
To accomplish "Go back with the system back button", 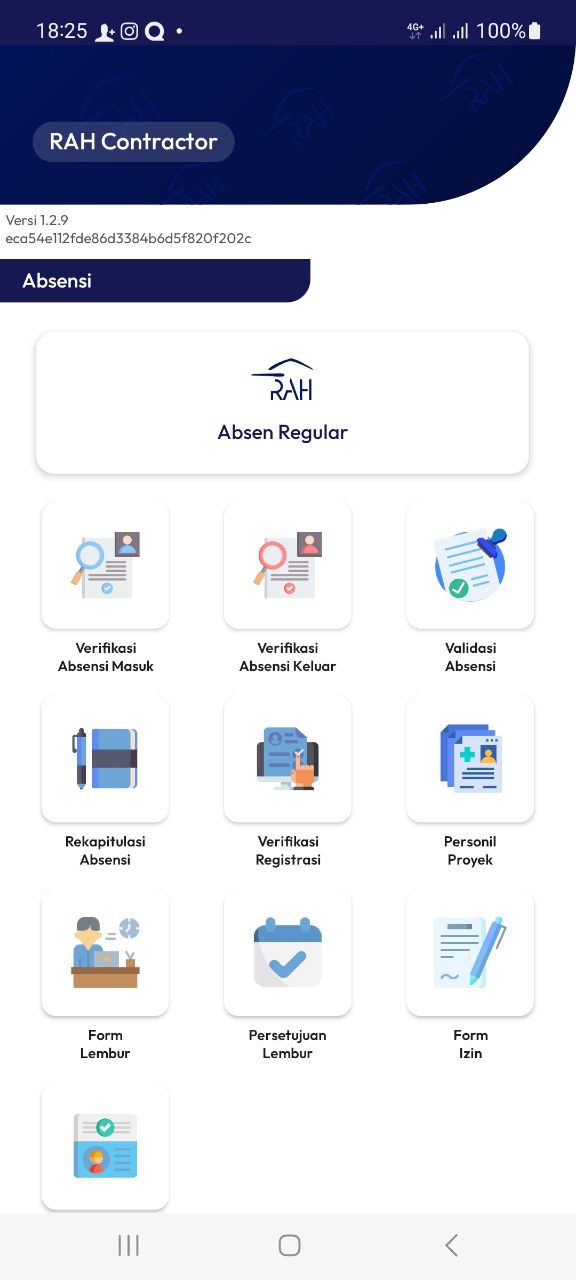I will [451, 1245].
